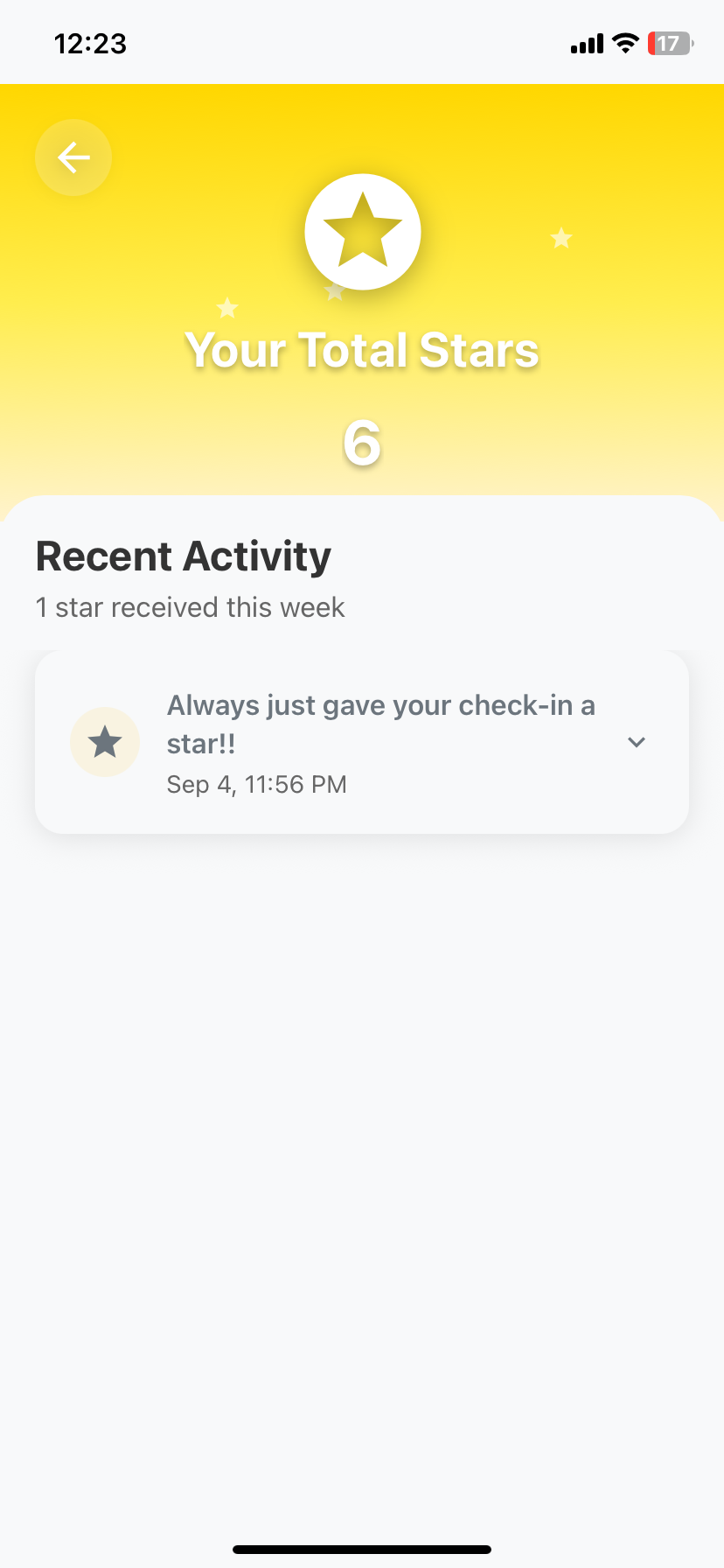Open the '1 star received this week' summary
Screen dimensions: 724x1568
[x=190, y=606]
